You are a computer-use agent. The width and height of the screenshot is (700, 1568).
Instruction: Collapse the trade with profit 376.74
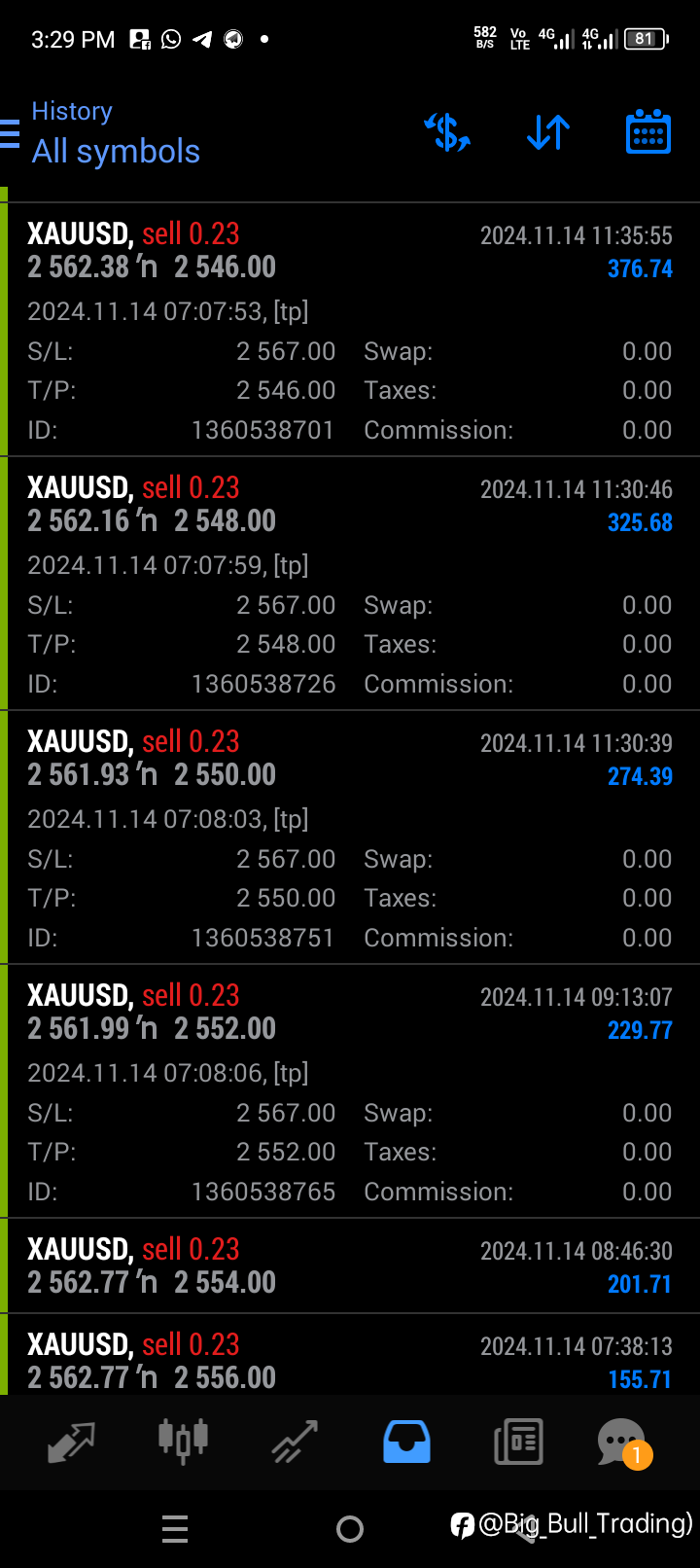coord(350,330)
